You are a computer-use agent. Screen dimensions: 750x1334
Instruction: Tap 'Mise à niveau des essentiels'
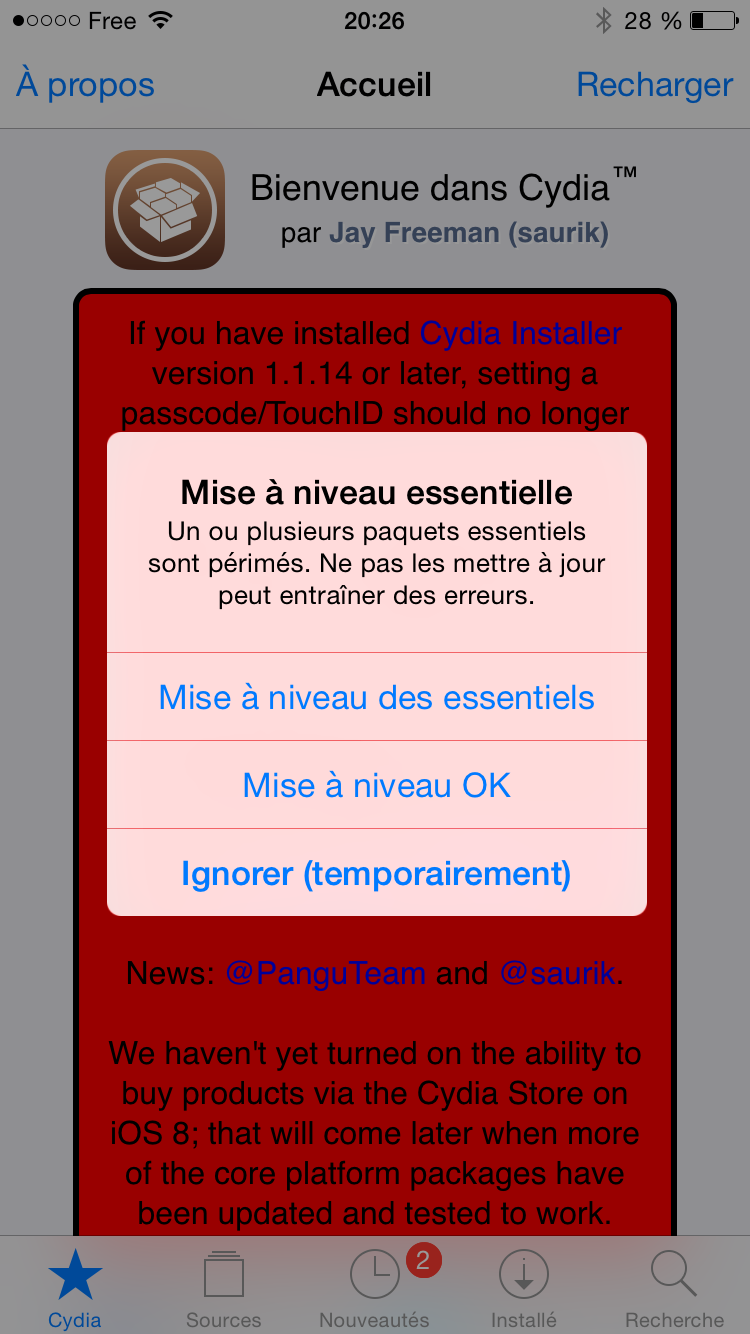[376, 697]
